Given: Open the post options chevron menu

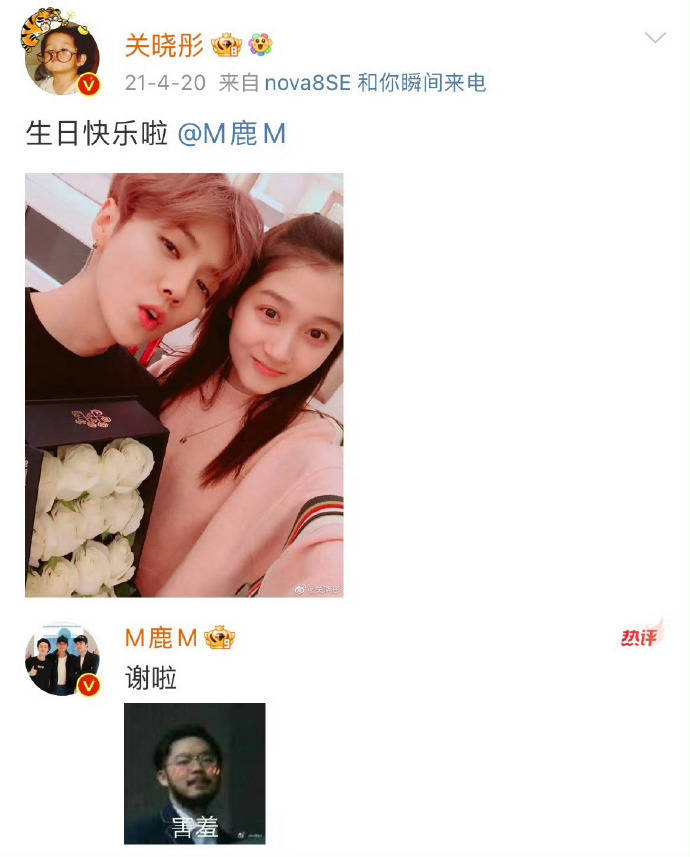Looking at the screenshot, I should coord(655,39).
